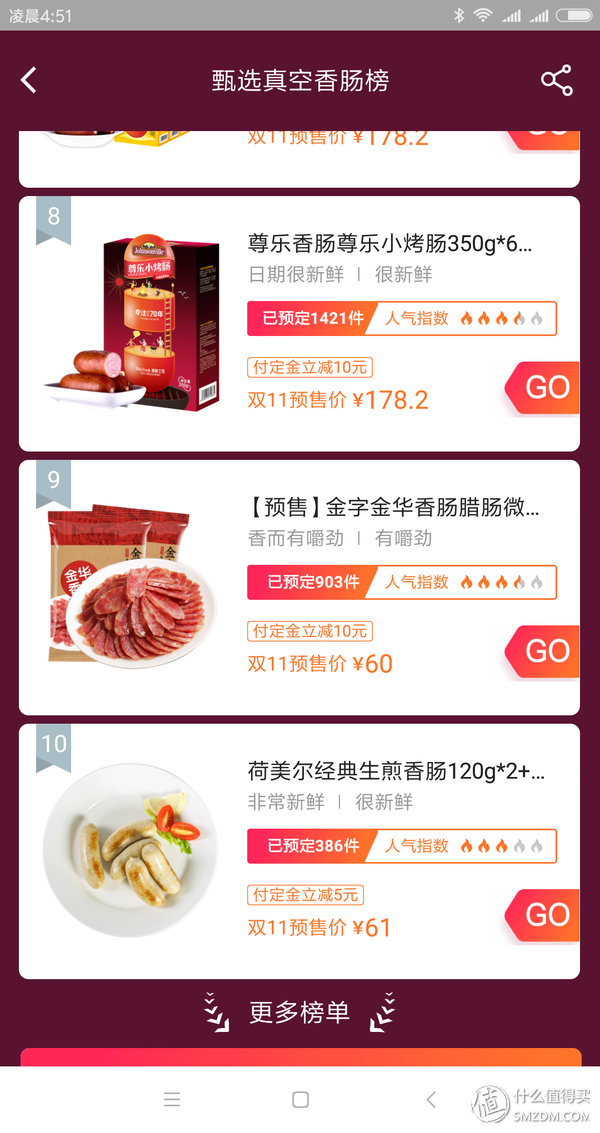Go back from the sausage ranking page
Viewport: 600px width, 1133px height.
coord(29,81)
